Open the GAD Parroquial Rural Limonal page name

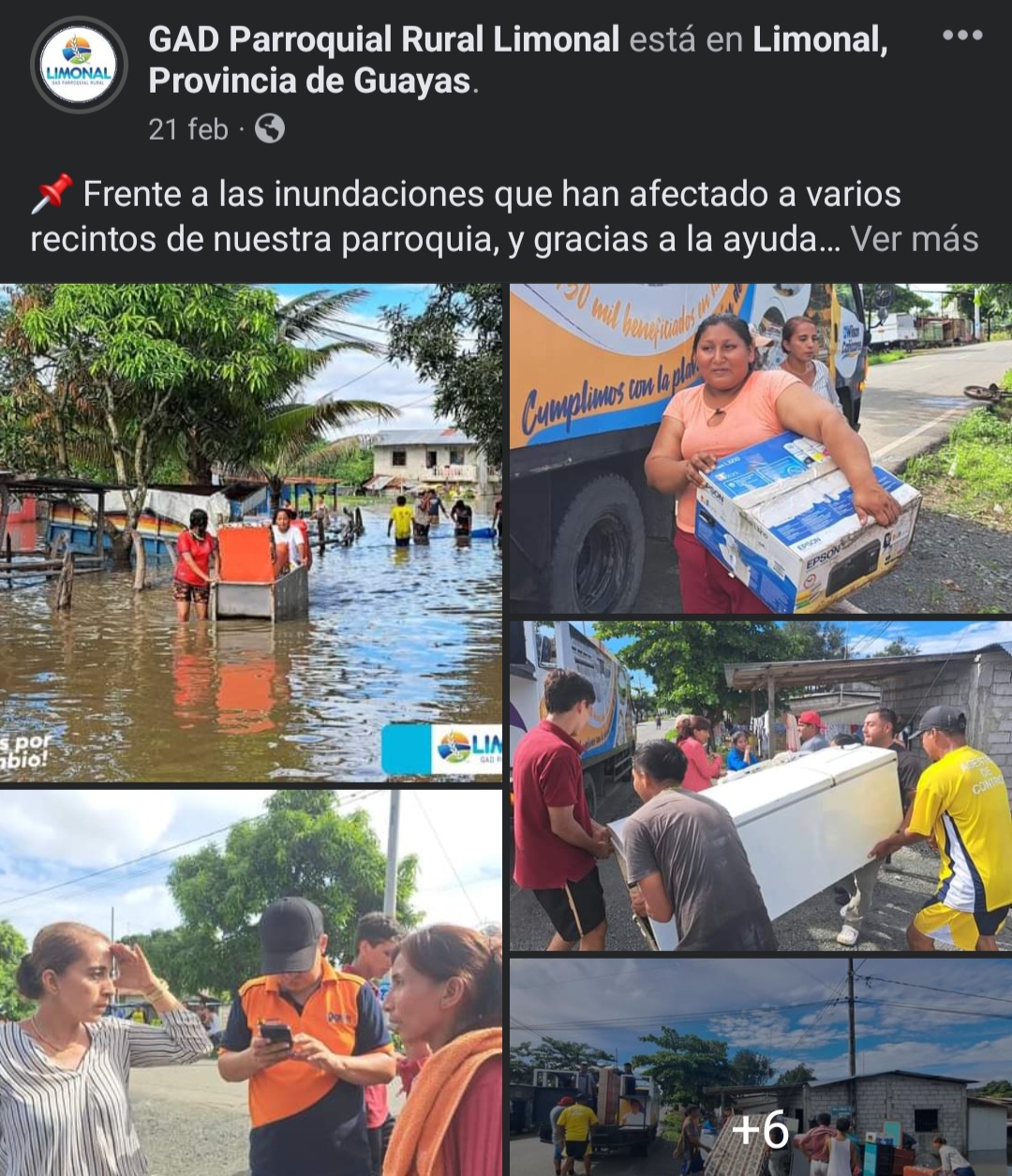(383, 39)
